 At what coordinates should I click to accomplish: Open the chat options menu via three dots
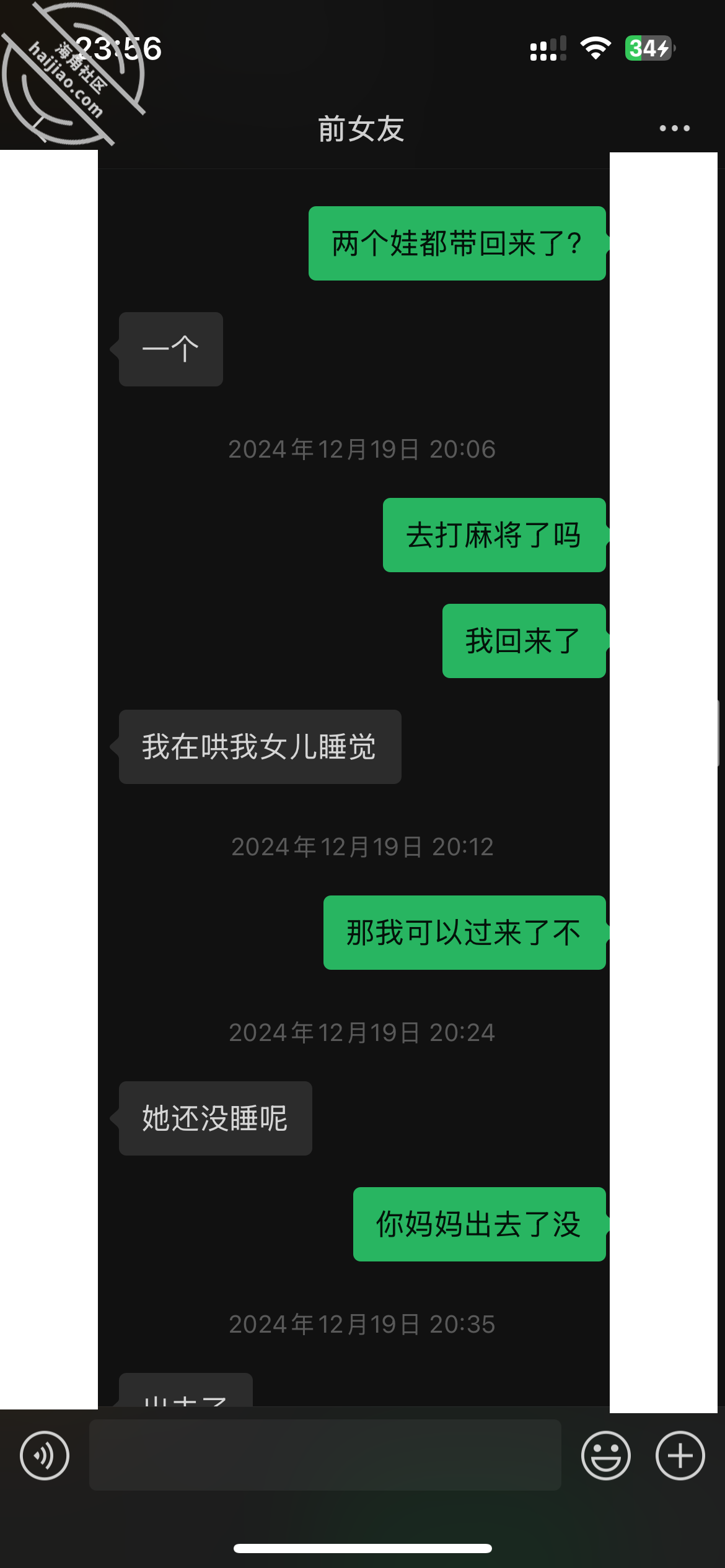tap(674, 128)
